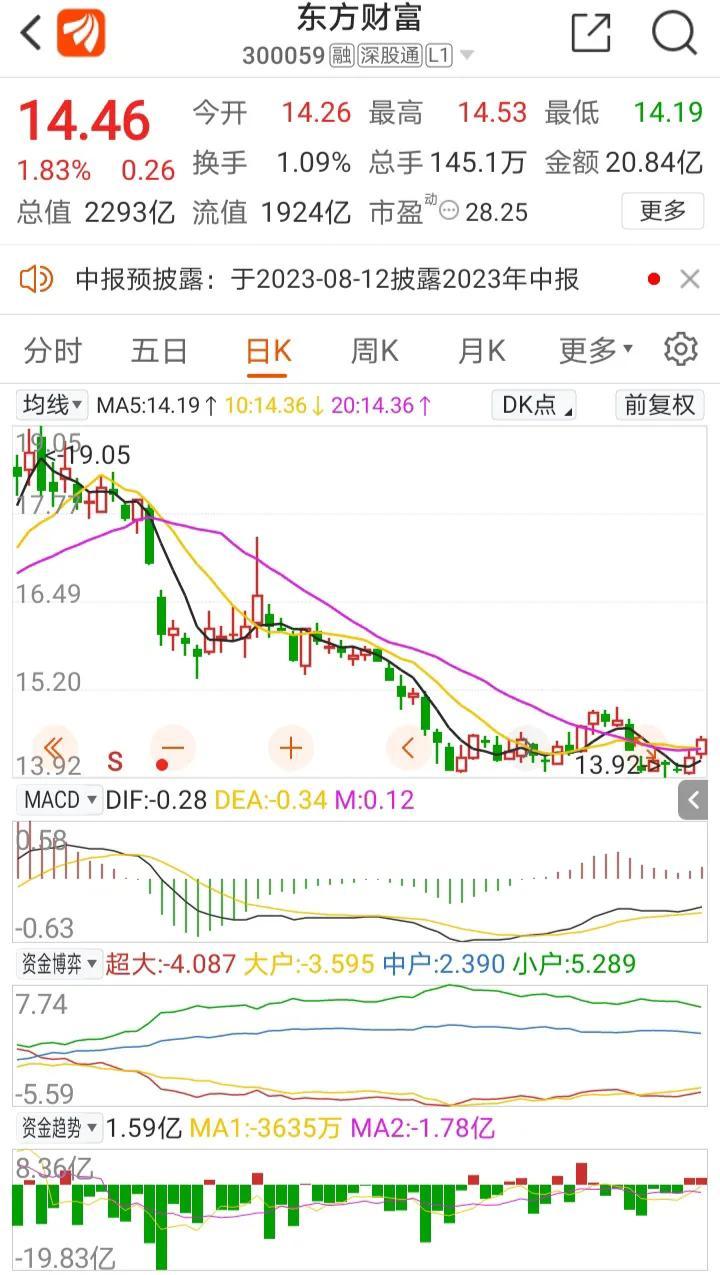
Task: Go back using the top-left arrow
Action: (x=31, y=33)
